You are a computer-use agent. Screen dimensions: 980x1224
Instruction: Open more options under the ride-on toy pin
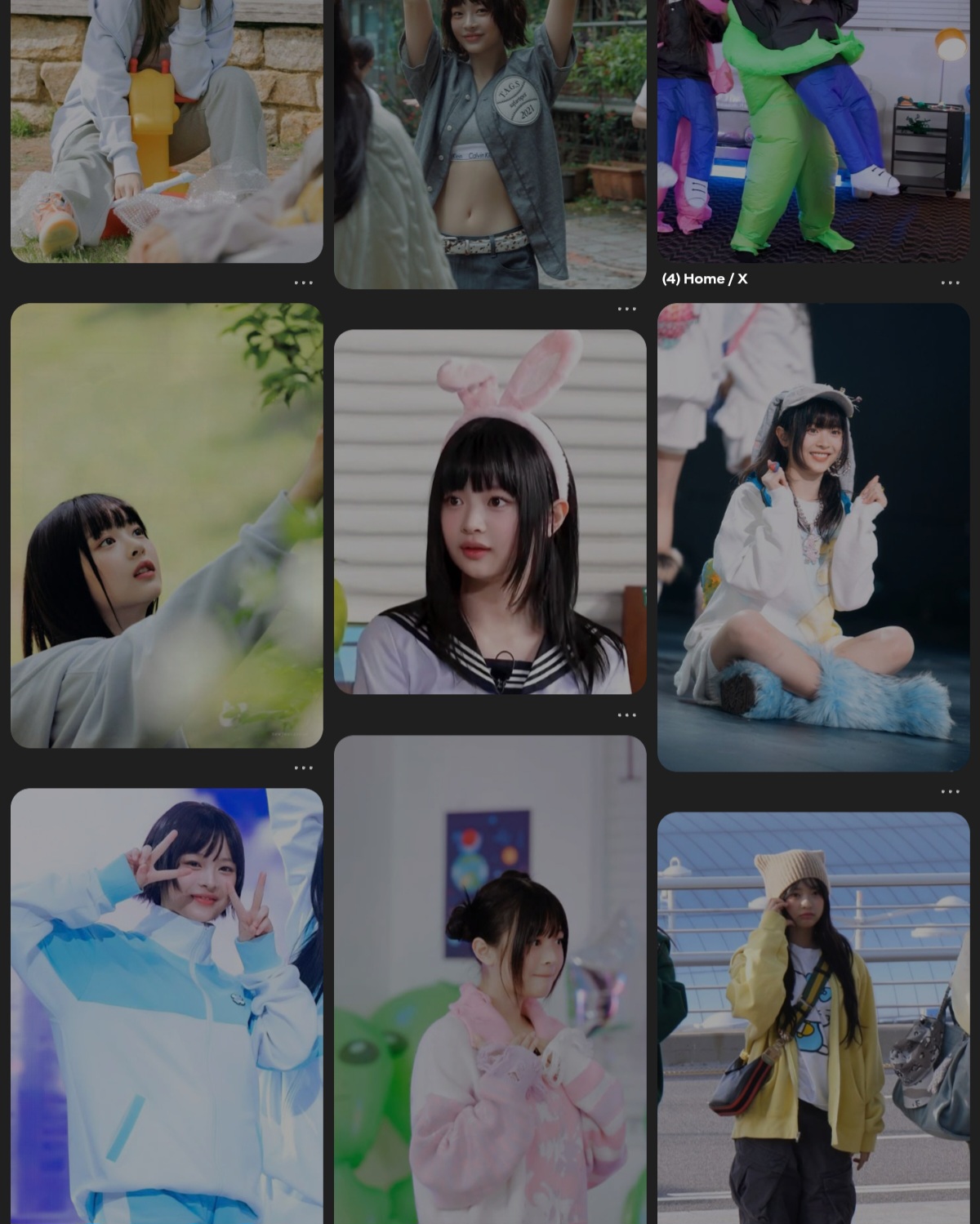pos(303,283)
